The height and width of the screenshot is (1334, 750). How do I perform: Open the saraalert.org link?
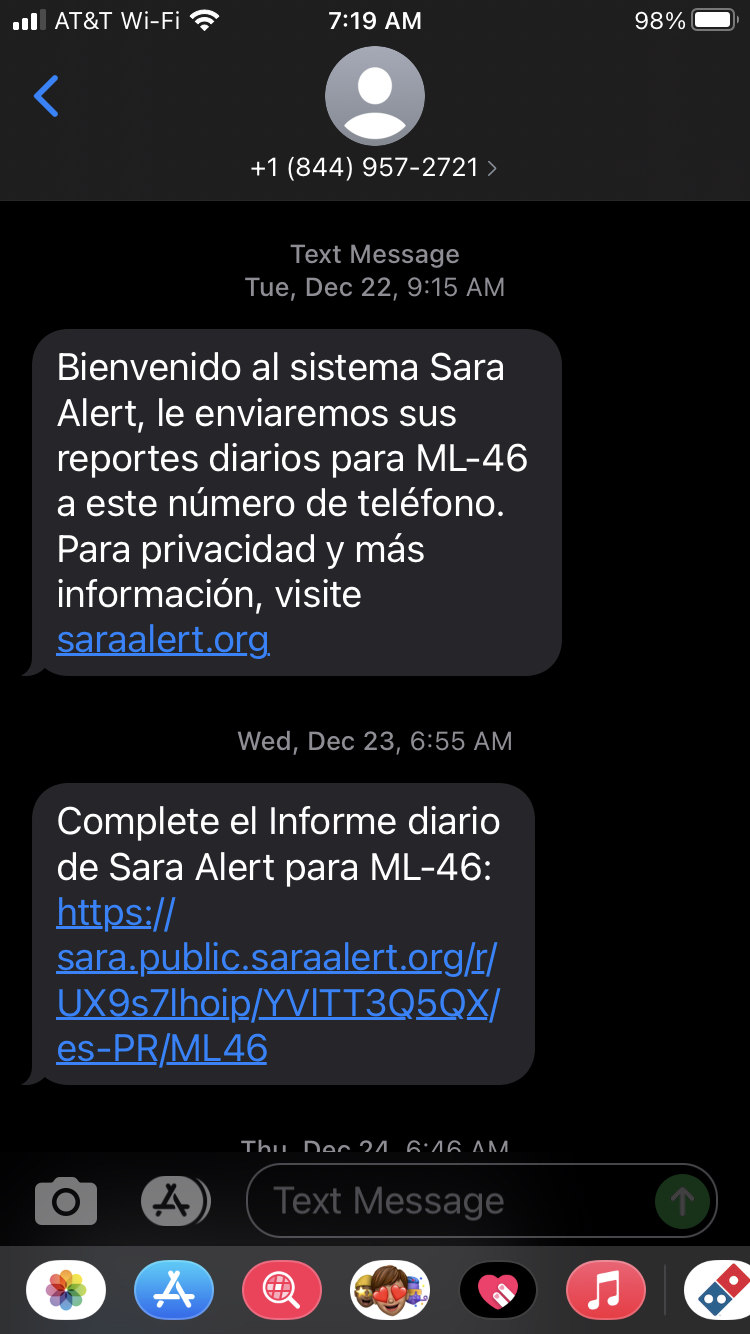(x=163, y=639)
